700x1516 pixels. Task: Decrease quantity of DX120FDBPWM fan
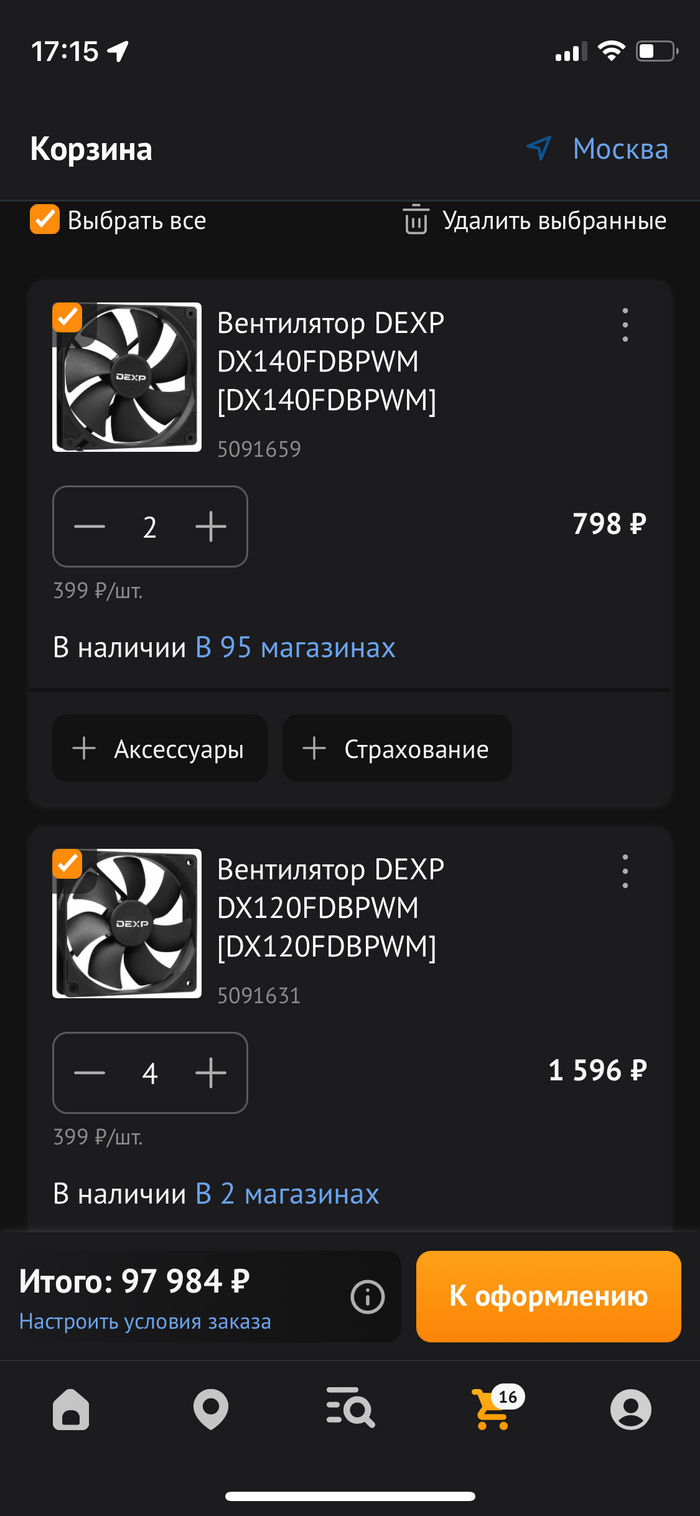coord(90,1073)
